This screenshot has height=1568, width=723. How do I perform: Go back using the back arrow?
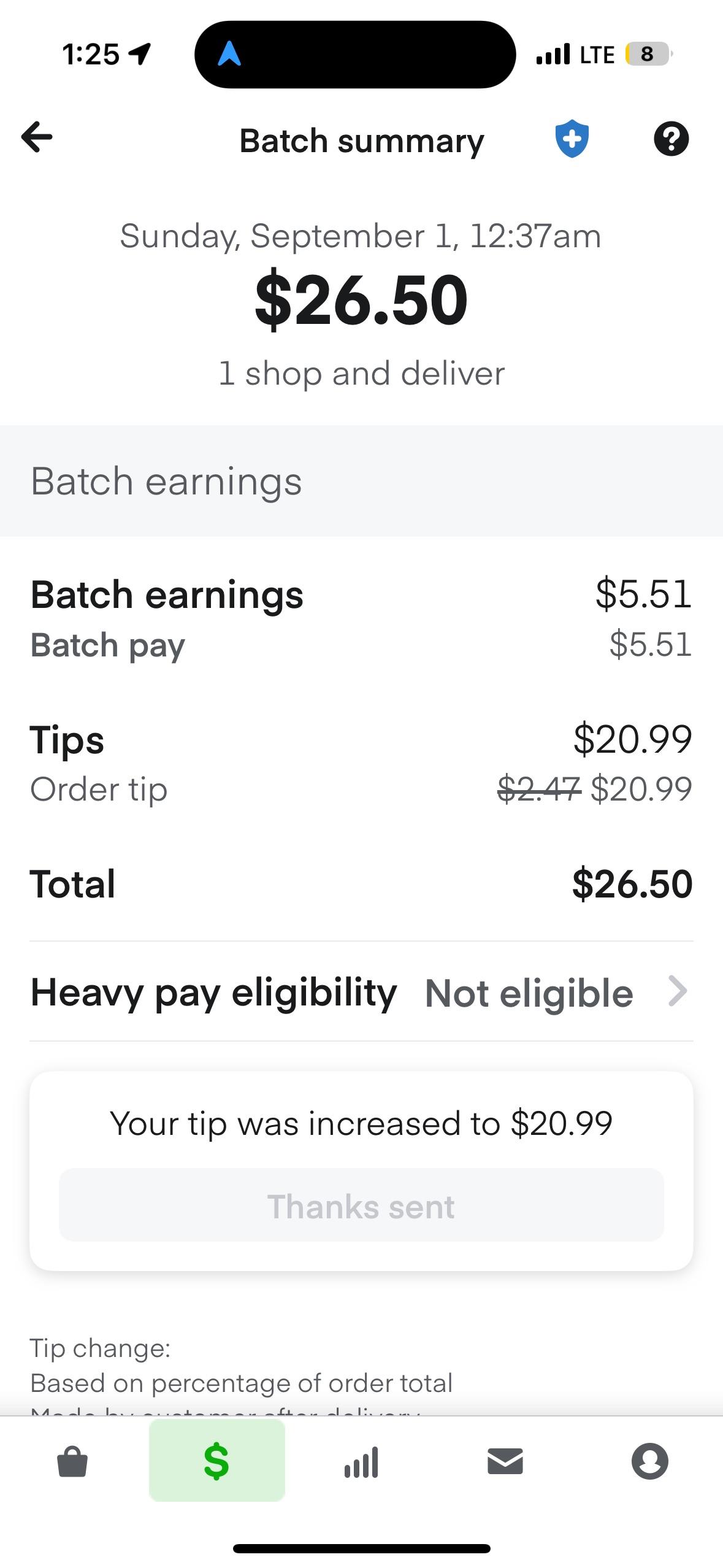pyautogui.click(x=37, y=137)
